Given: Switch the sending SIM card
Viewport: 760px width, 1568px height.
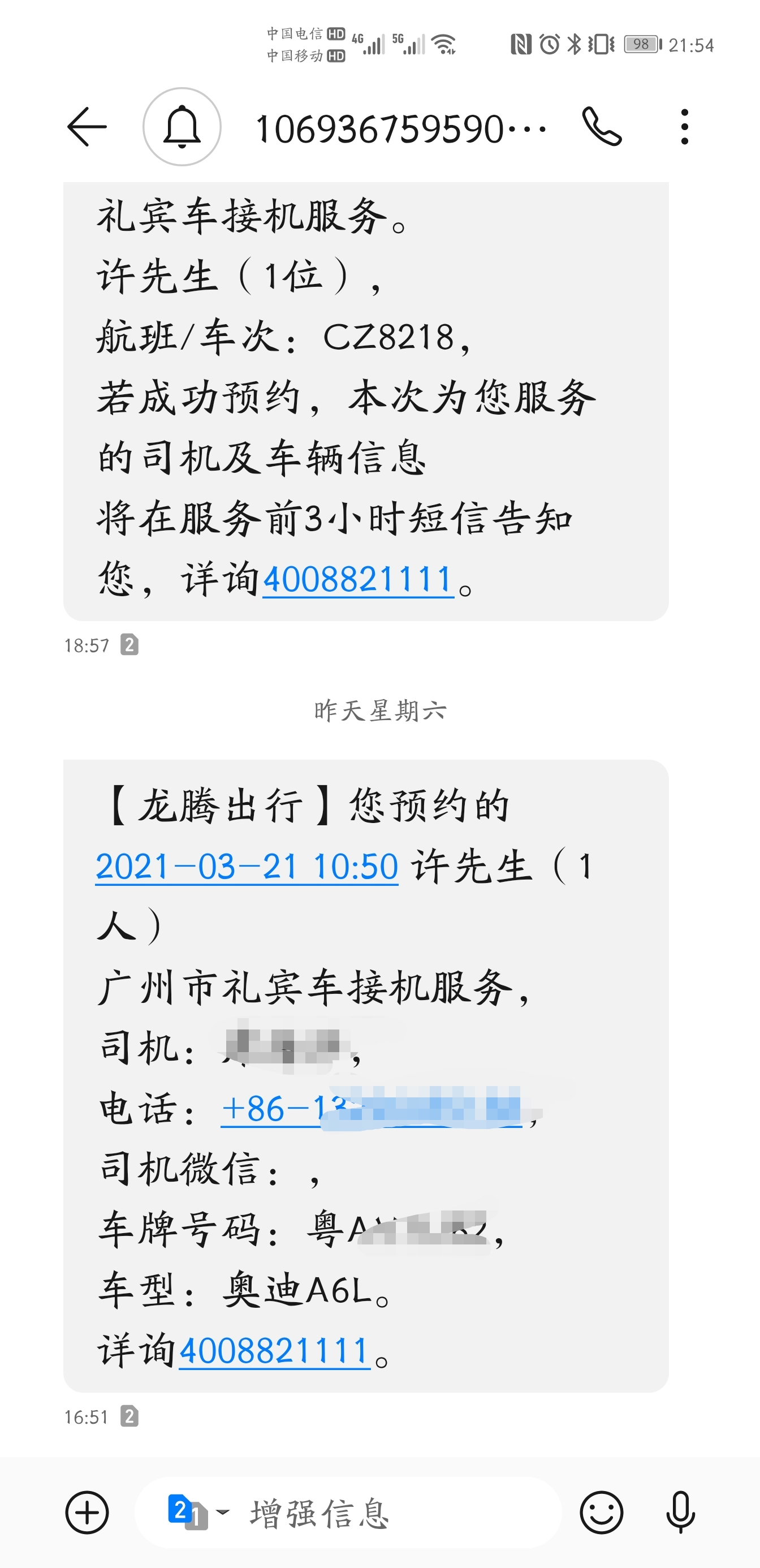Looking at the screenshot, I should [x=196, y=1513].
